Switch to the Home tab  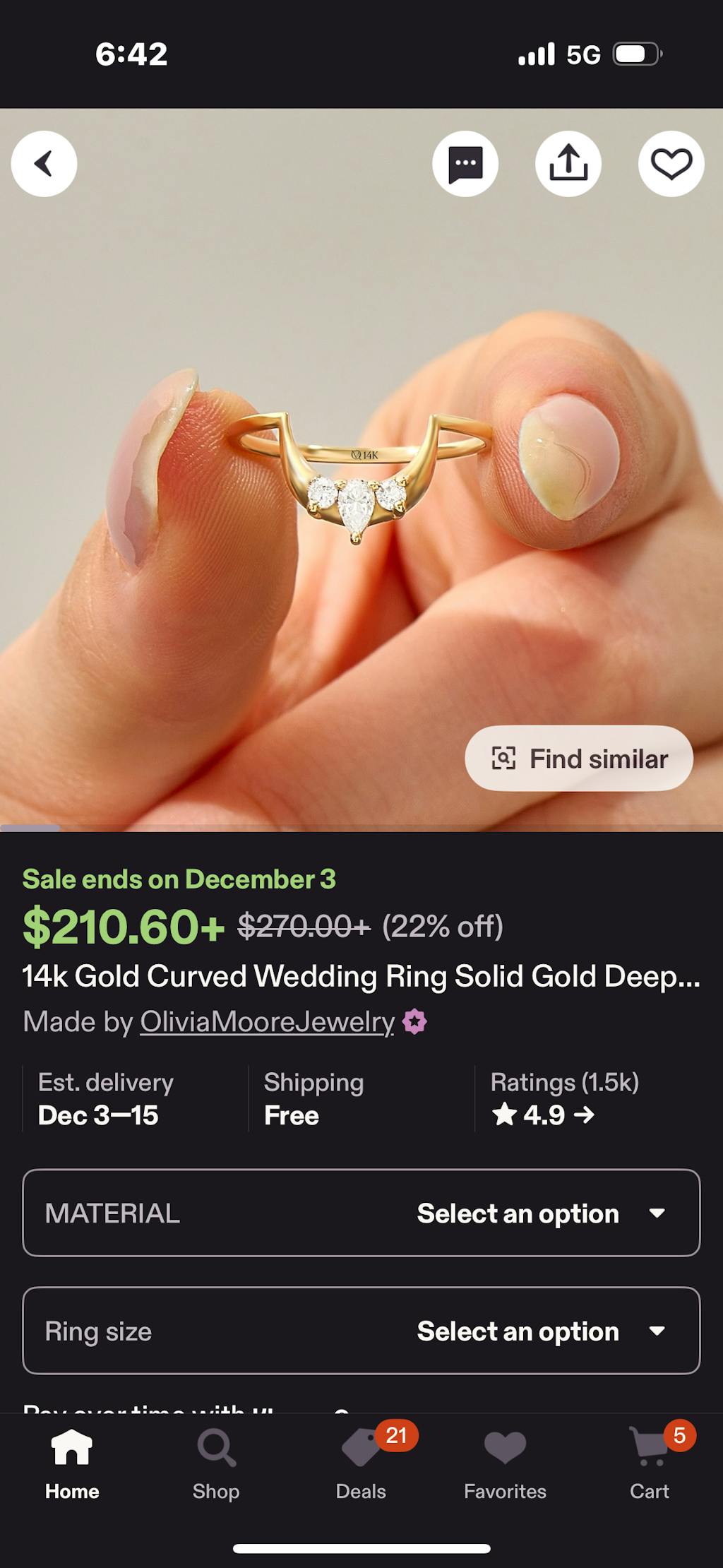(x=72, y=1463)
